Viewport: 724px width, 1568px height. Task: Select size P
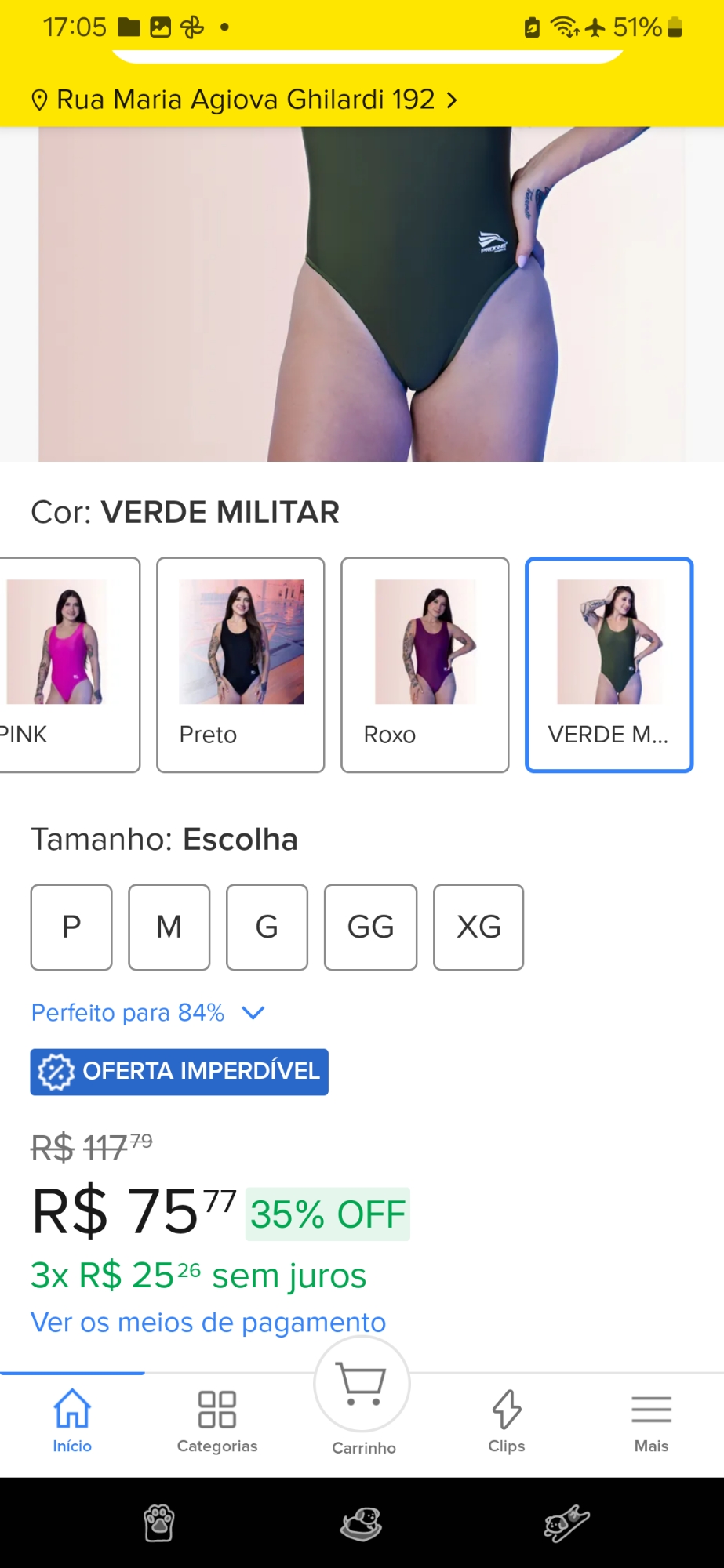tap(71, 927)
